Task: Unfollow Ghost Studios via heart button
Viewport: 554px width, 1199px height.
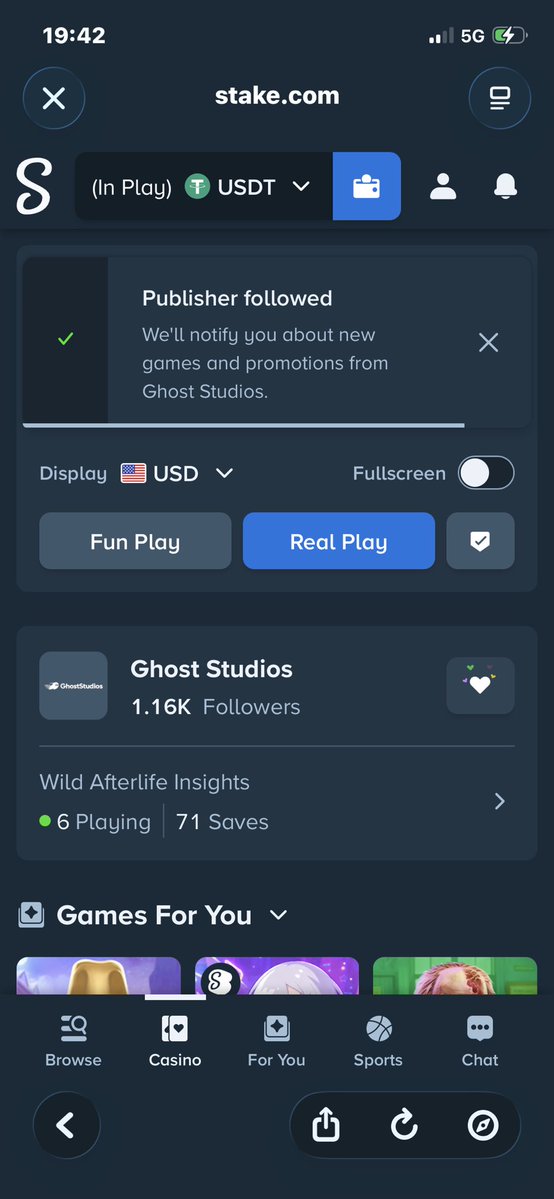Action: point(481,685)
